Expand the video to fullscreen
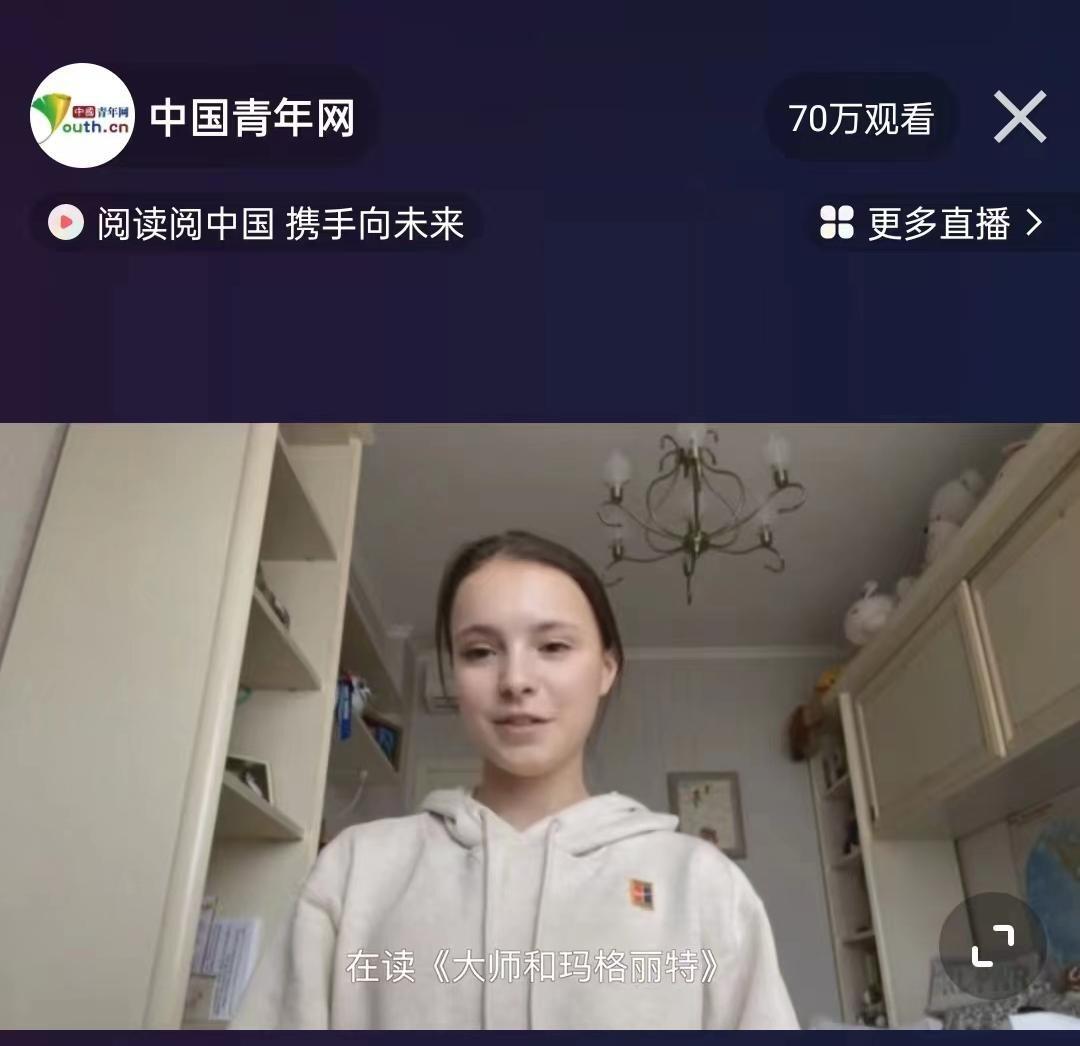The width and height of the screenshot is (1080, 1046). coord(992,945)
